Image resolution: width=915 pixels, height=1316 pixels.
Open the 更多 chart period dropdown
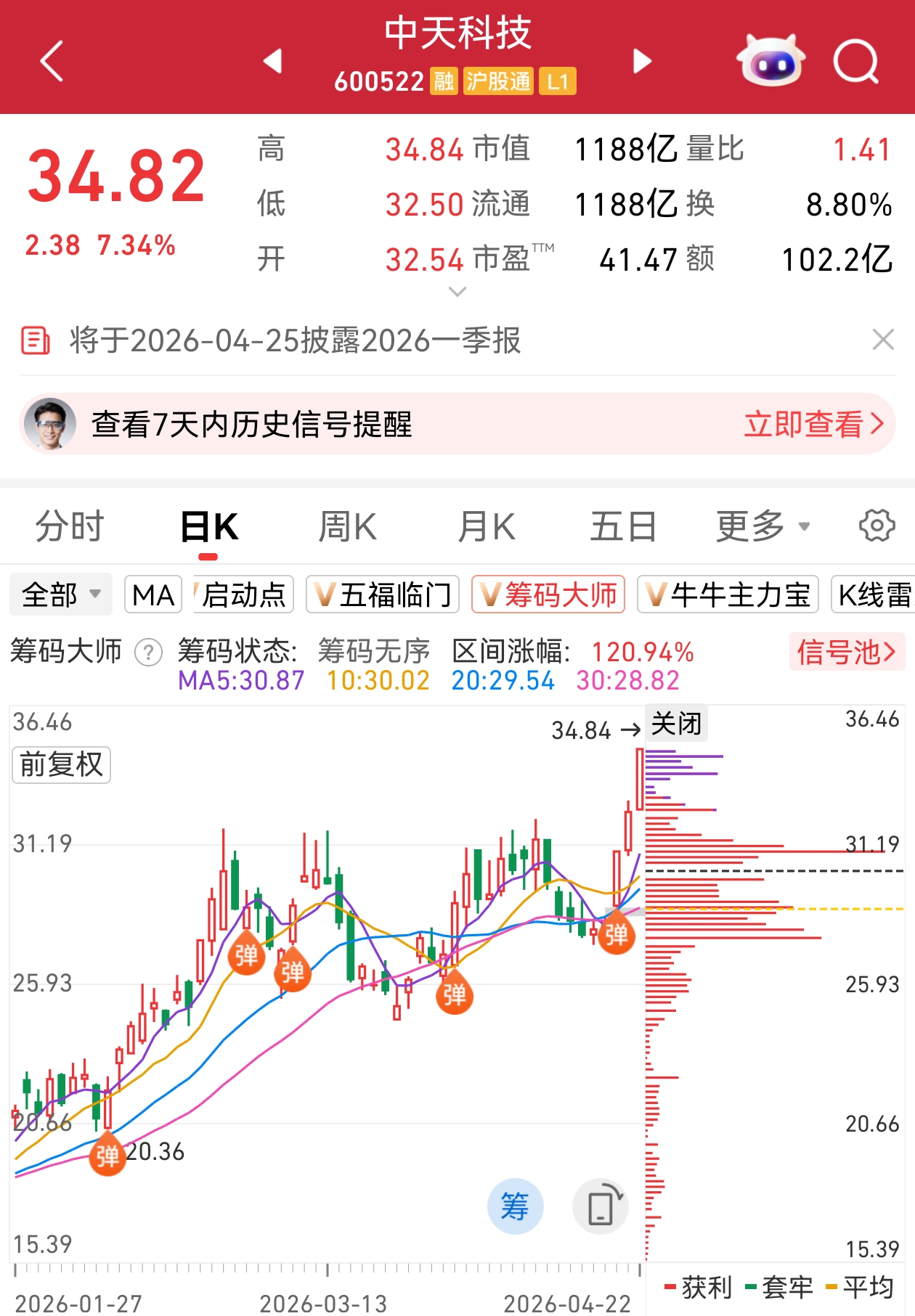pyautogui.click(x=762, y=526)
